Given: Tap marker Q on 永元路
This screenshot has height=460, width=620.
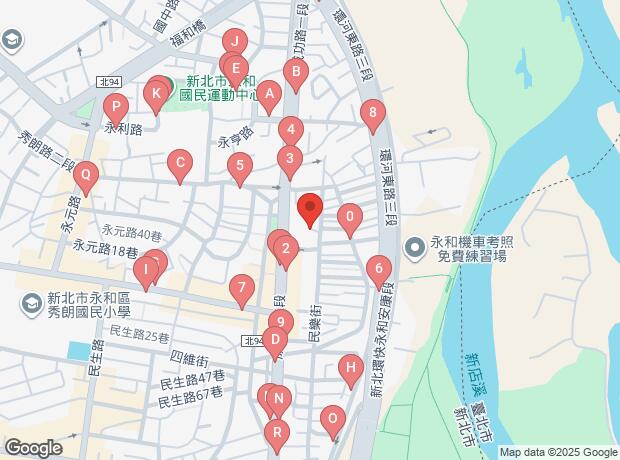Looking at the screenshot, I should (85, 174).
